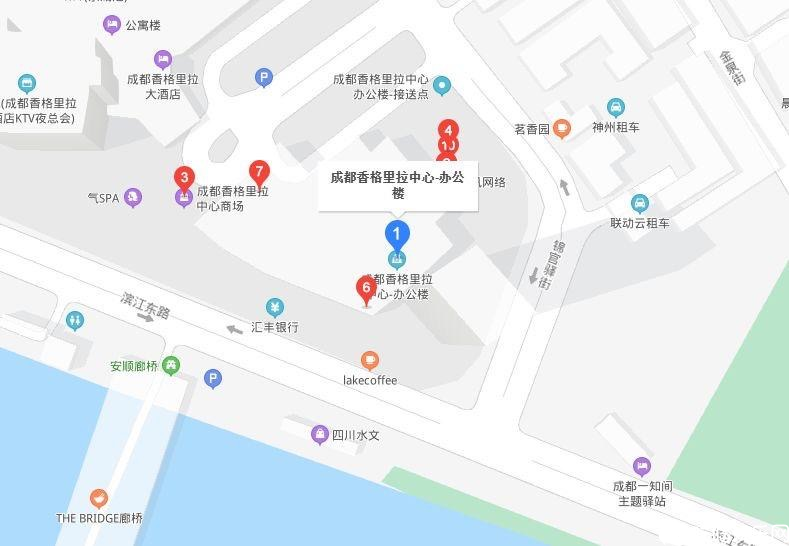Select red map marker number 3

pyautogui.click(x=184, y=179)
